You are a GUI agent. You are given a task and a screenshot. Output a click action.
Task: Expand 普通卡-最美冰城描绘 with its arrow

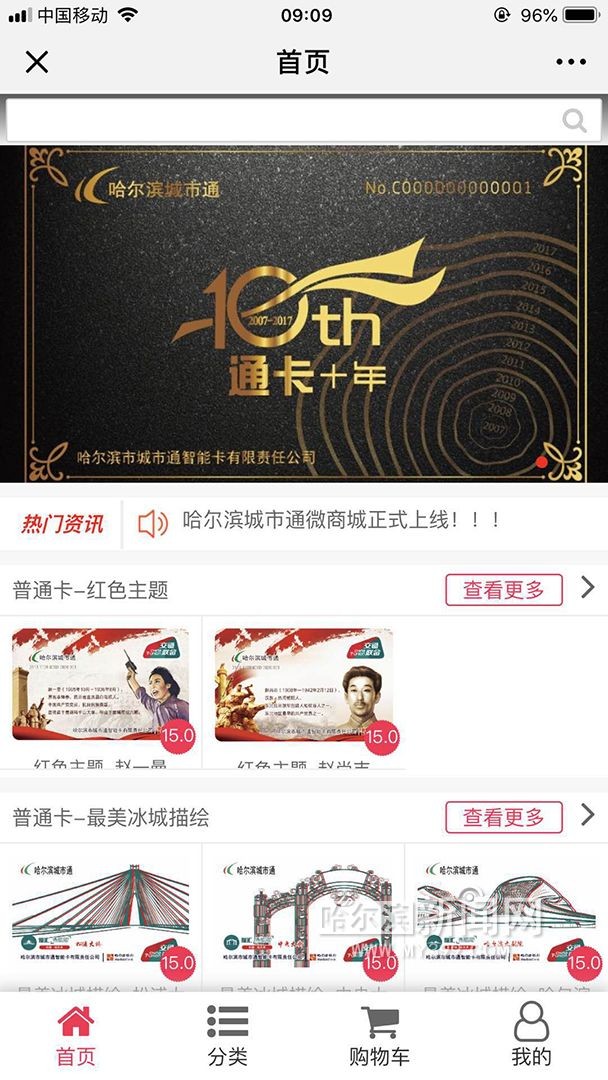pyautogui.click(x=588, y=816)
